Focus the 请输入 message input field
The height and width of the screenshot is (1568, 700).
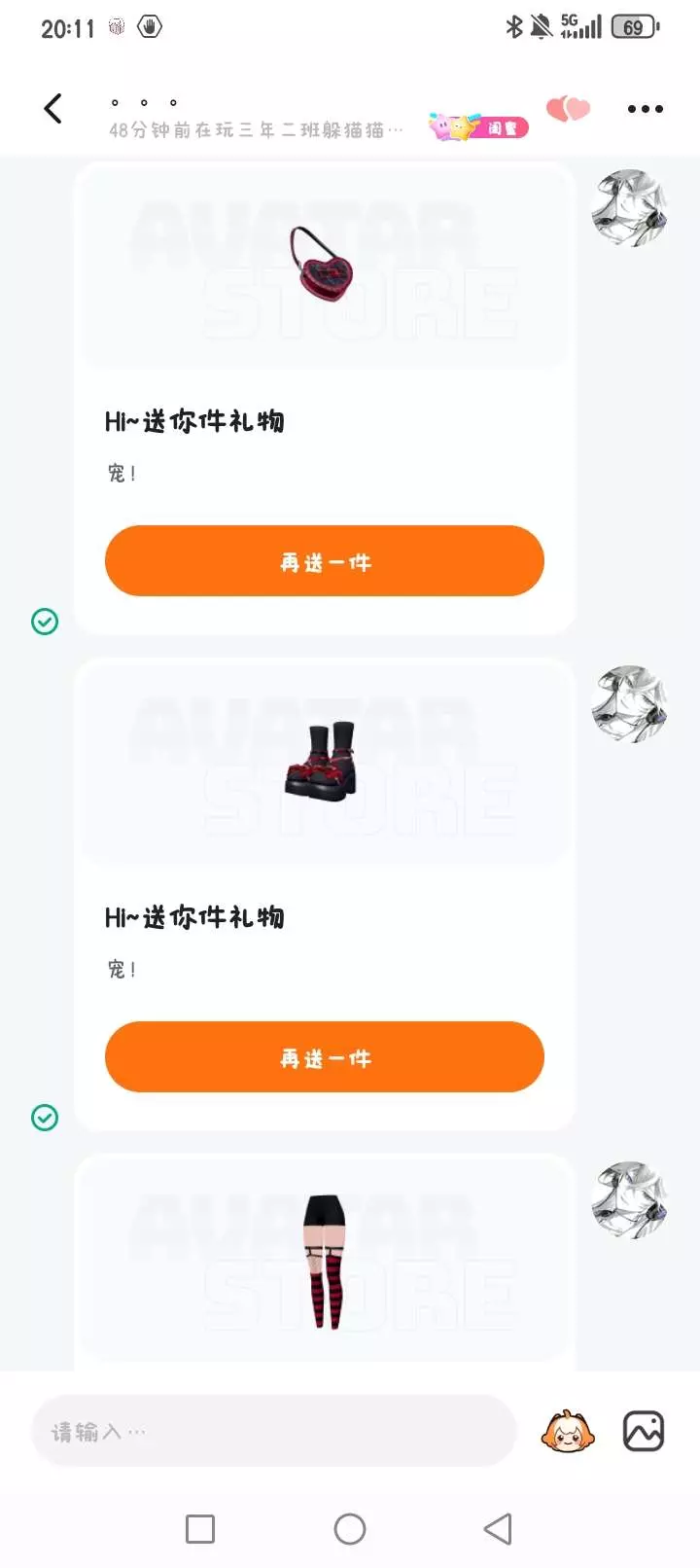tap(274, 1431)
